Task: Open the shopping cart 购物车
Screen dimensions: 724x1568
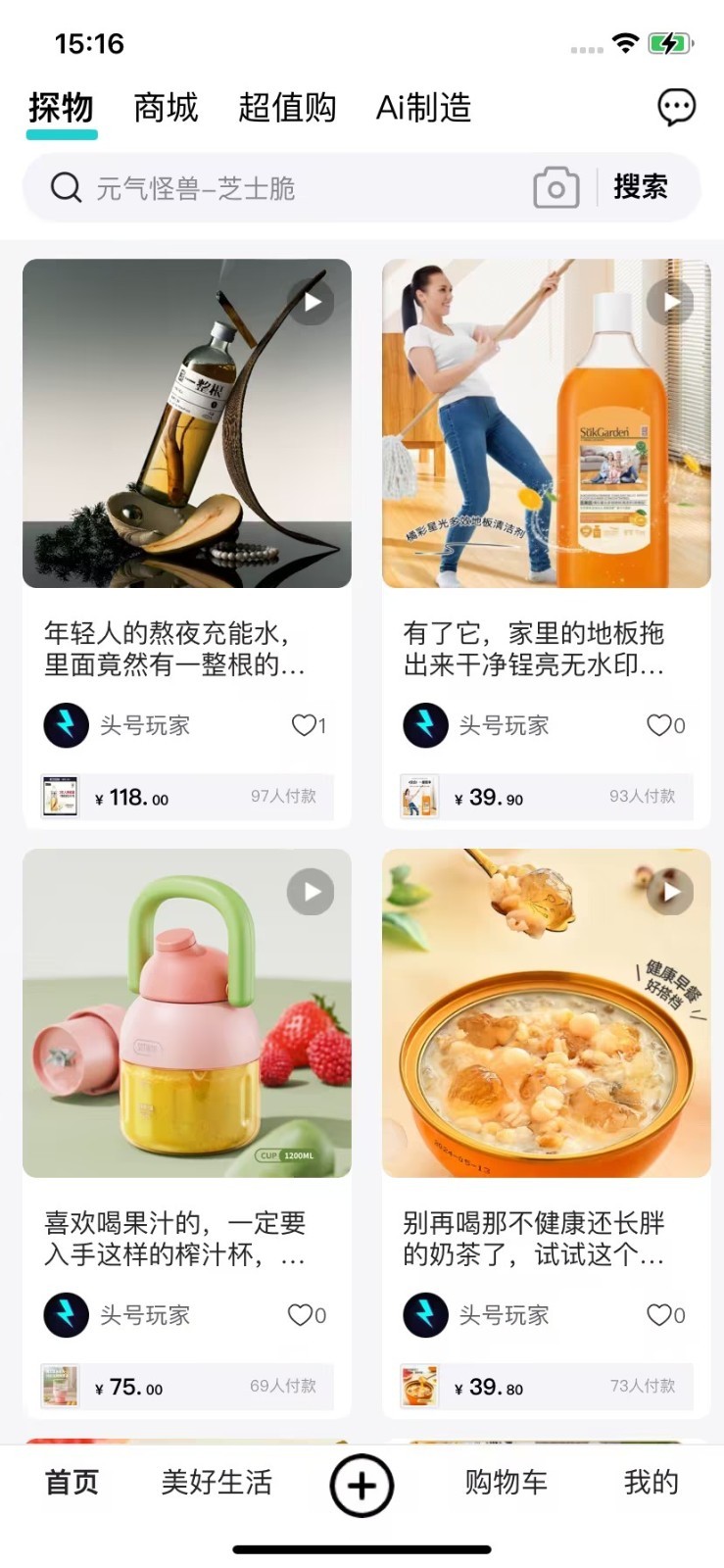Action: [x=504, y=1483]
